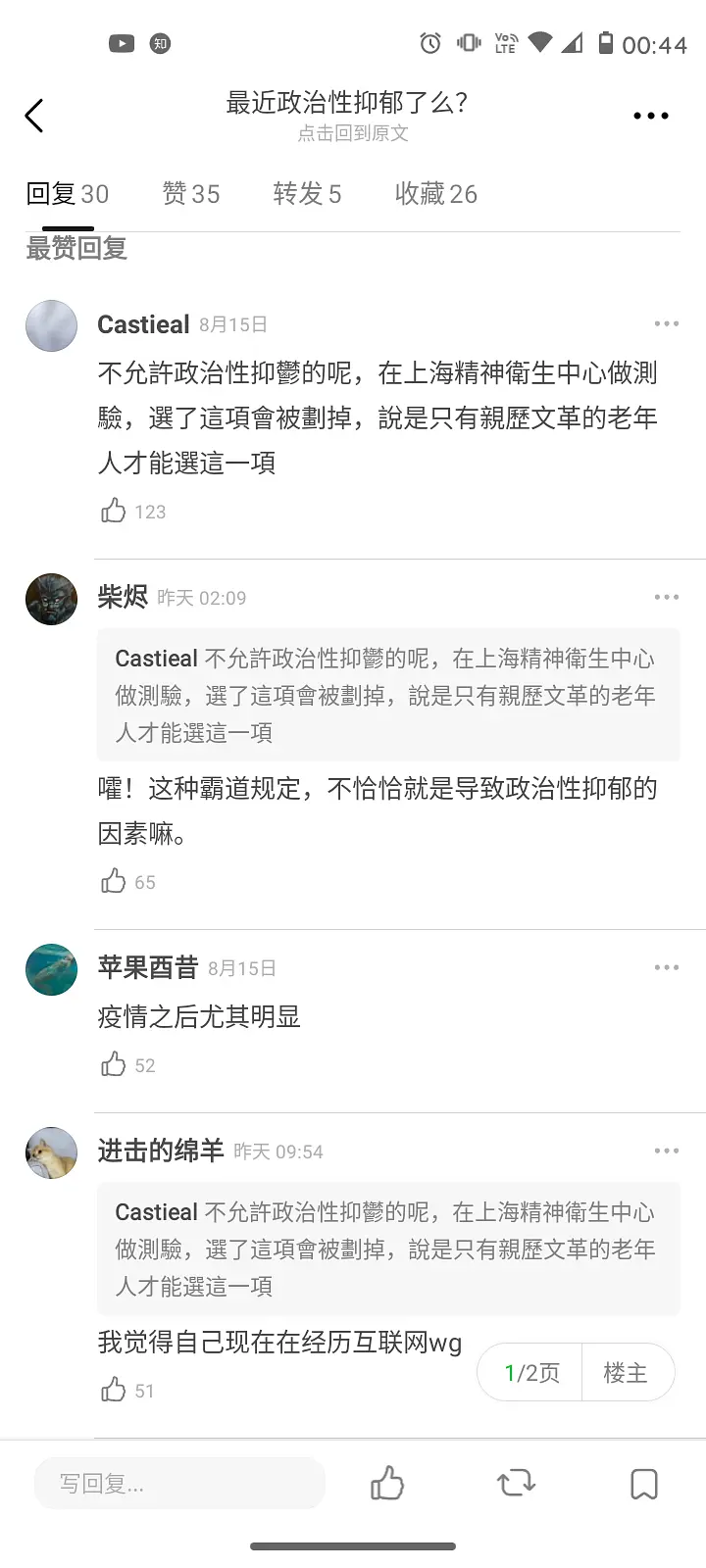Viewport: 706px width, 1568px height.
Task: Like 进击的绵羊's reply with 51 likes
Action: 114,1390
